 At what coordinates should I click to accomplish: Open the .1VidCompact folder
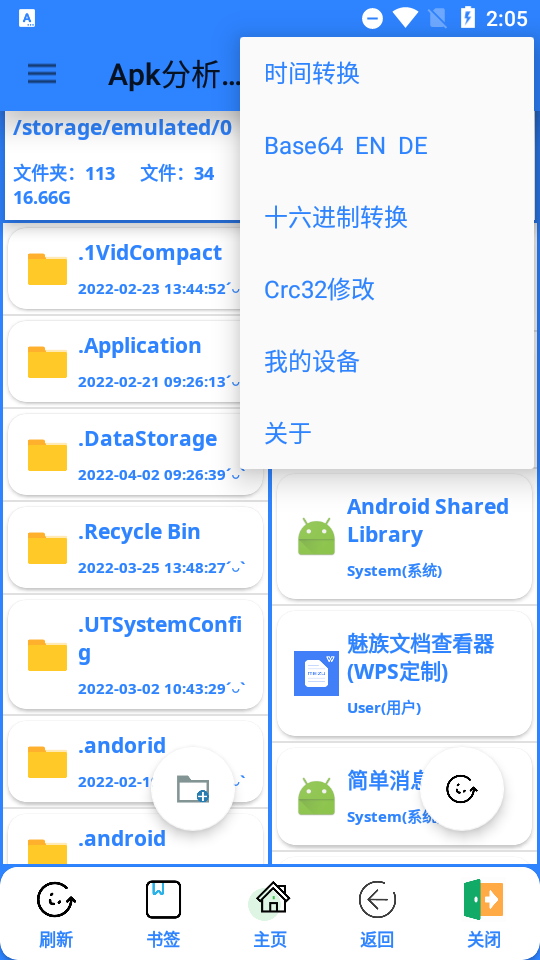tap(135, 269)
